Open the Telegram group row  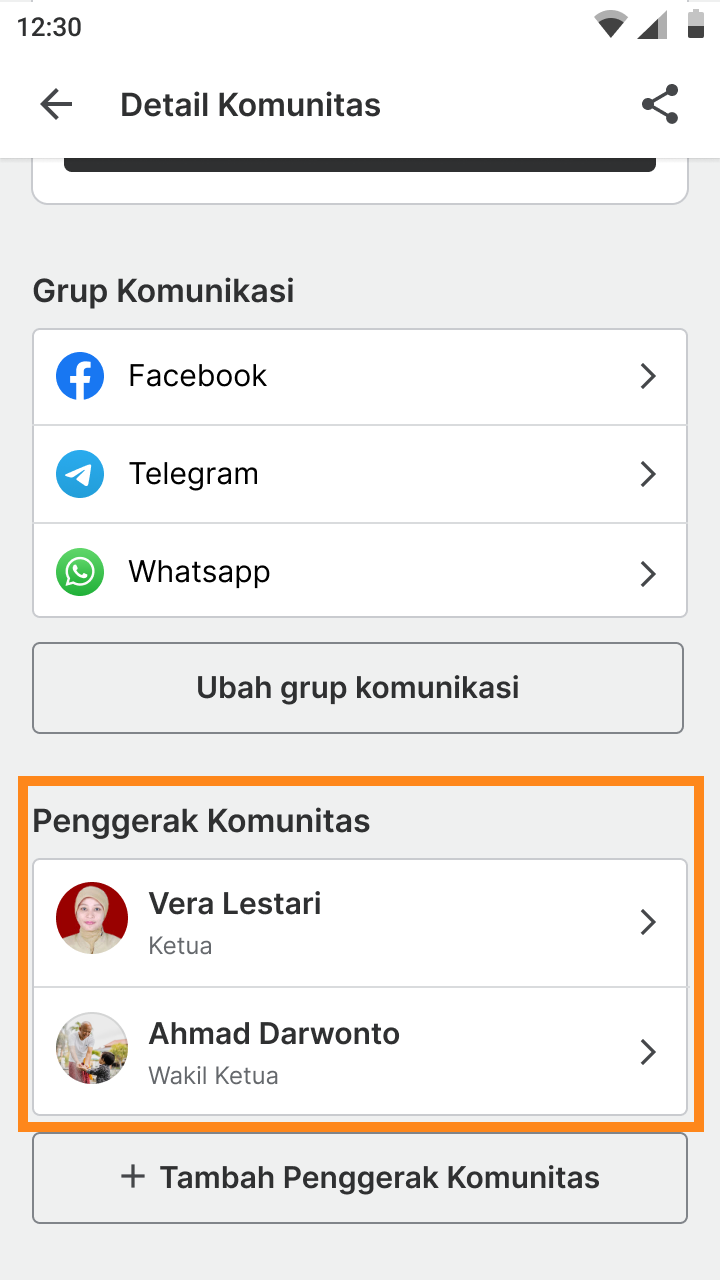(360, 474)
